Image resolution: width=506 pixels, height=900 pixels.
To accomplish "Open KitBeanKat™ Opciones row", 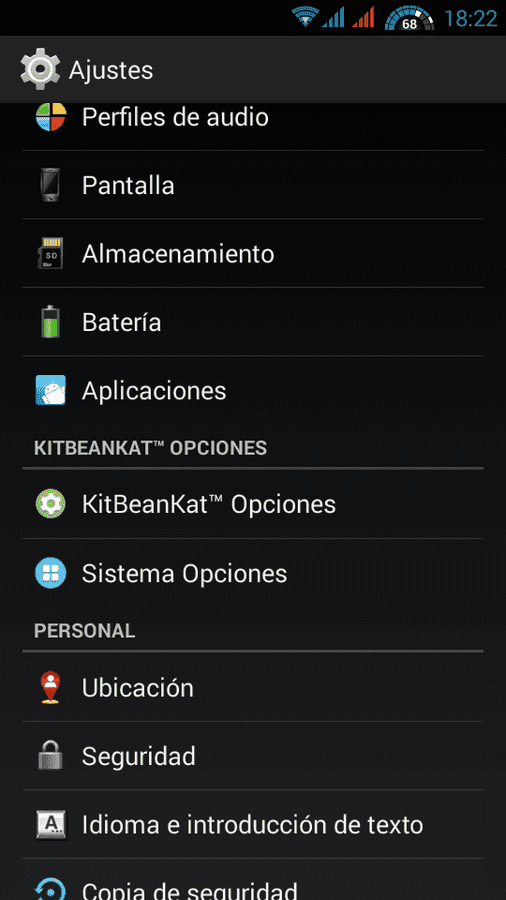I will [253, 504].
